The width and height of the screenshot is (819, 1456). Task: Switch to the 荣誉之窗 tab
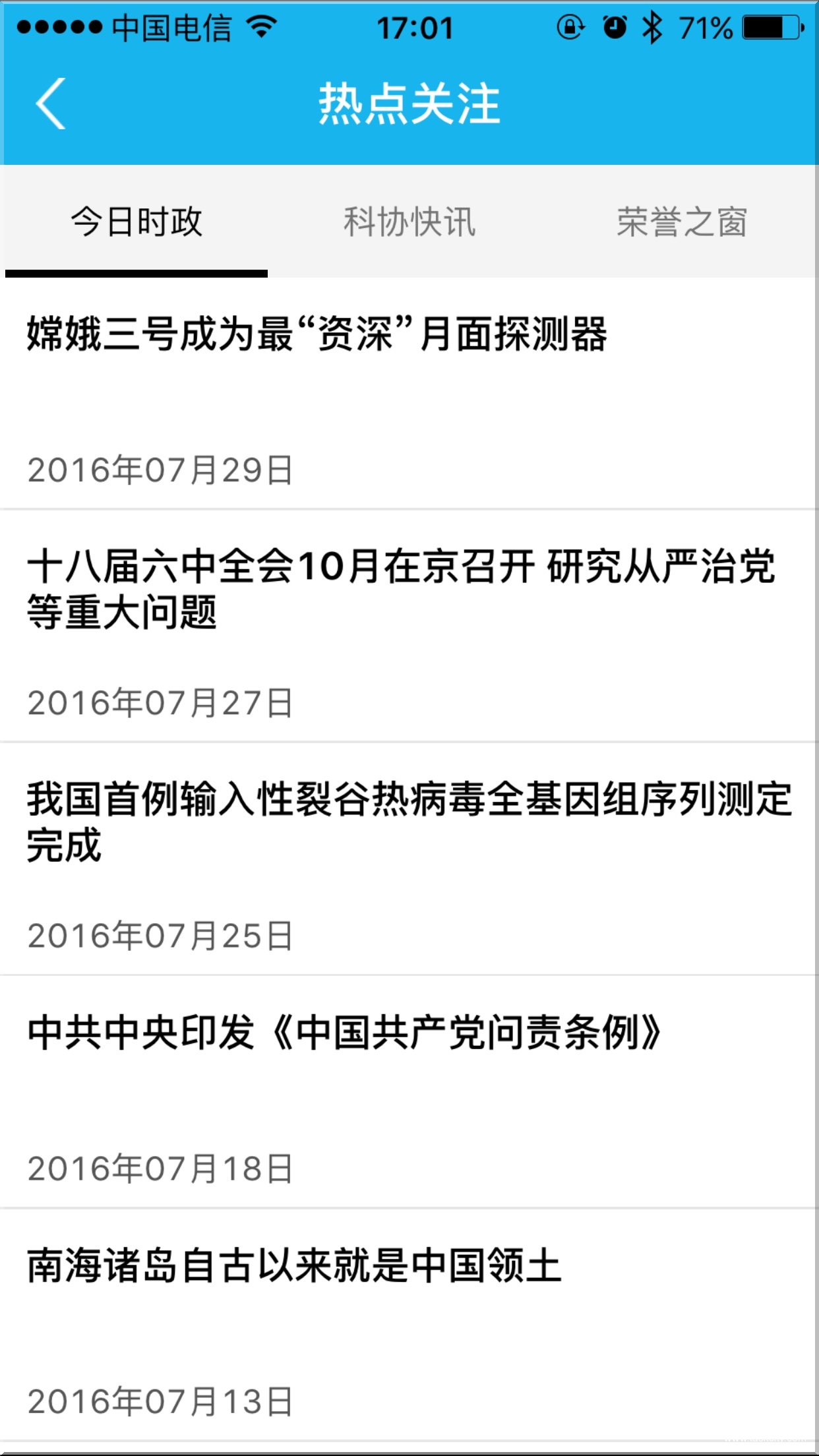pyautogui.click(x=682, y=222)
